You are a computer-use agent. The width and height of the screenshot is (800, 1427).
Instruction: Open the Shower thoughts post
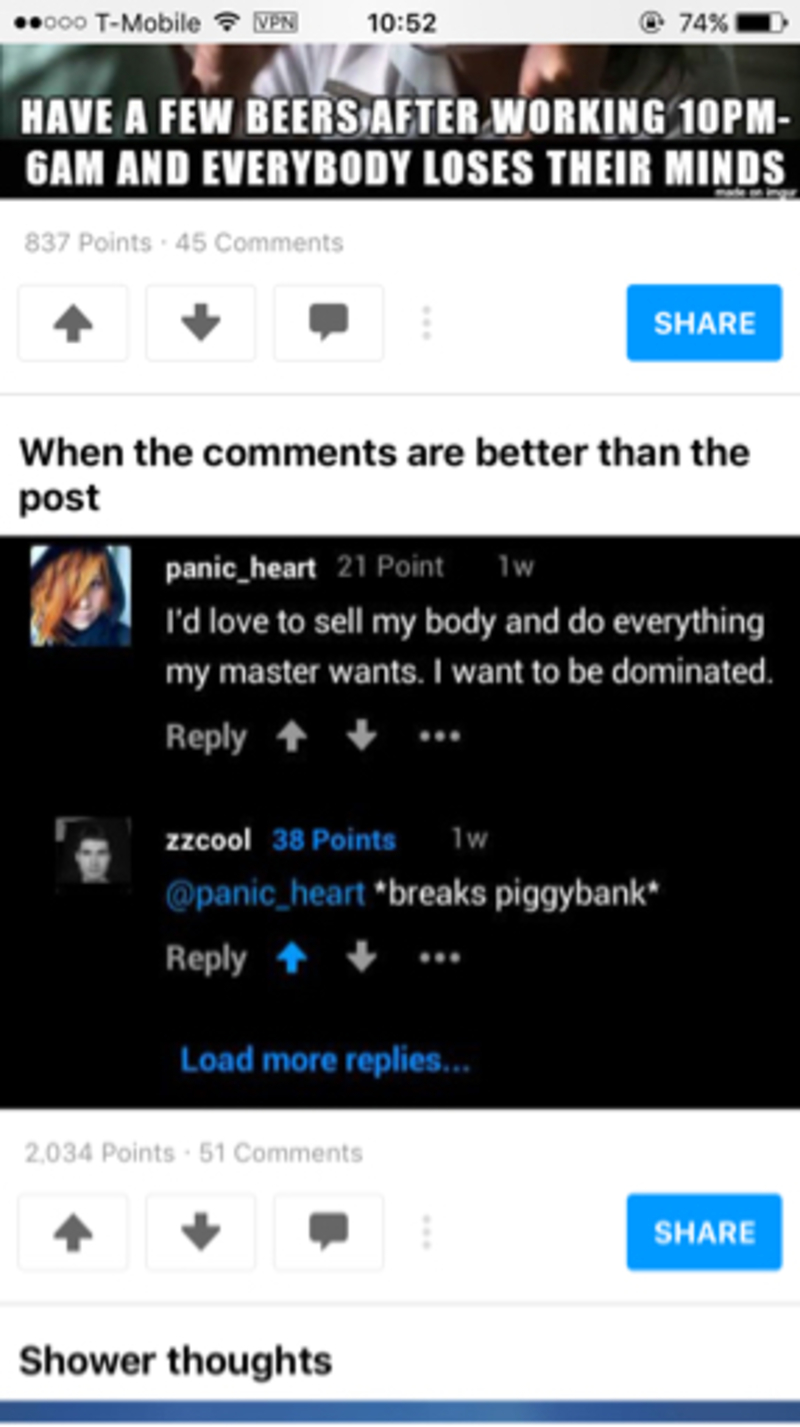pyautogui.click(x=176, y=1361)
